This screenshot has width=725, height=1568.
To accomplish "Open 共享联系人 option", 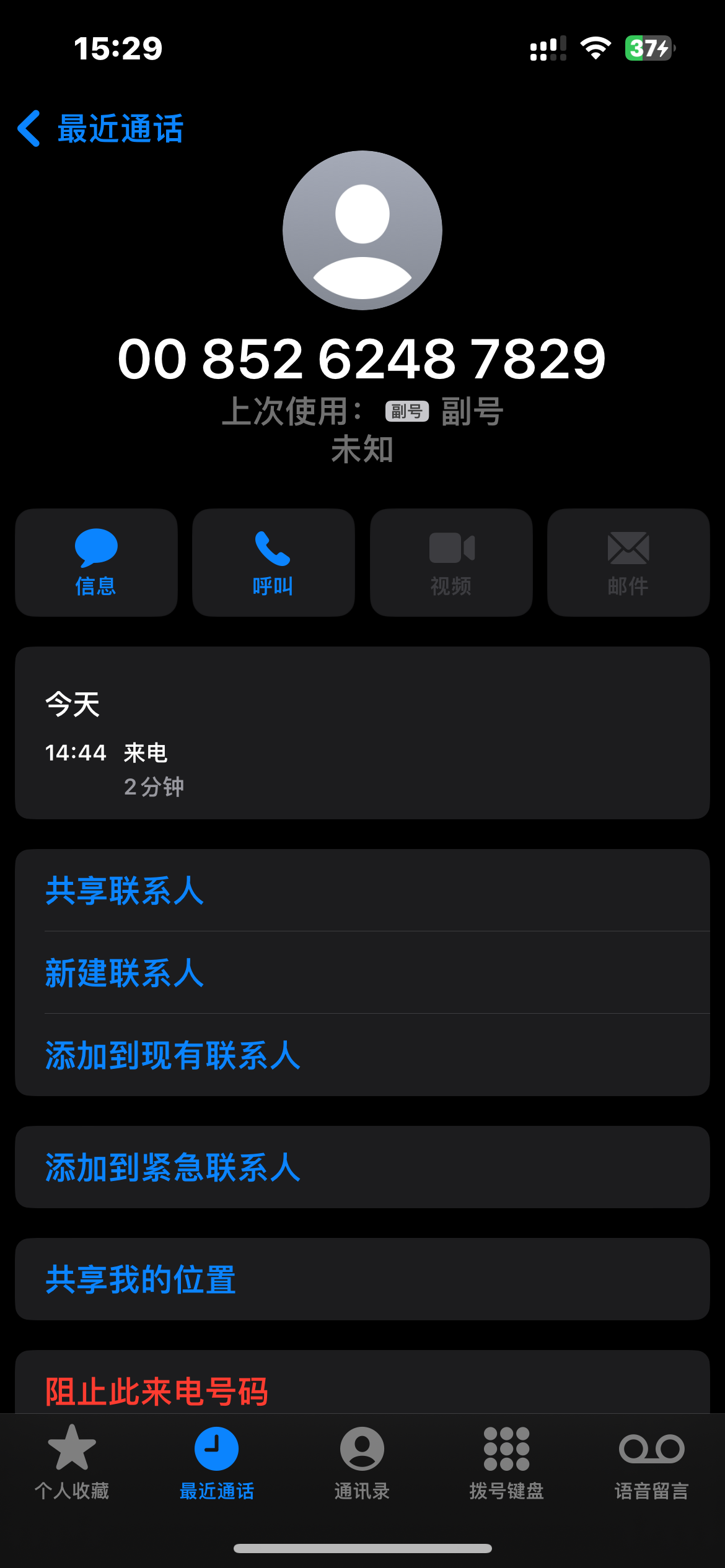I will point(124,891).
